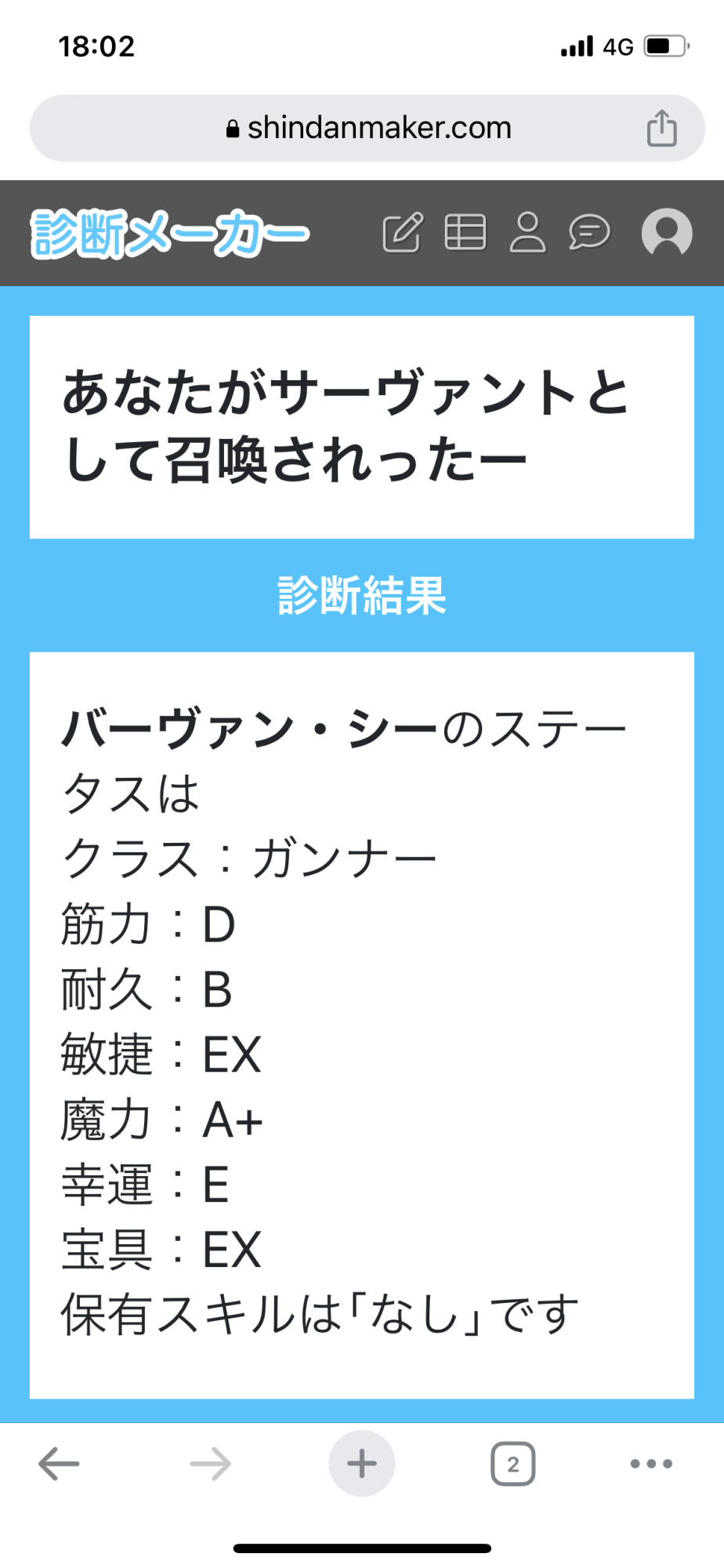This screenshot has height=1568, width=724.
Task: Go back to the previous page
Action: point(59,1463)
